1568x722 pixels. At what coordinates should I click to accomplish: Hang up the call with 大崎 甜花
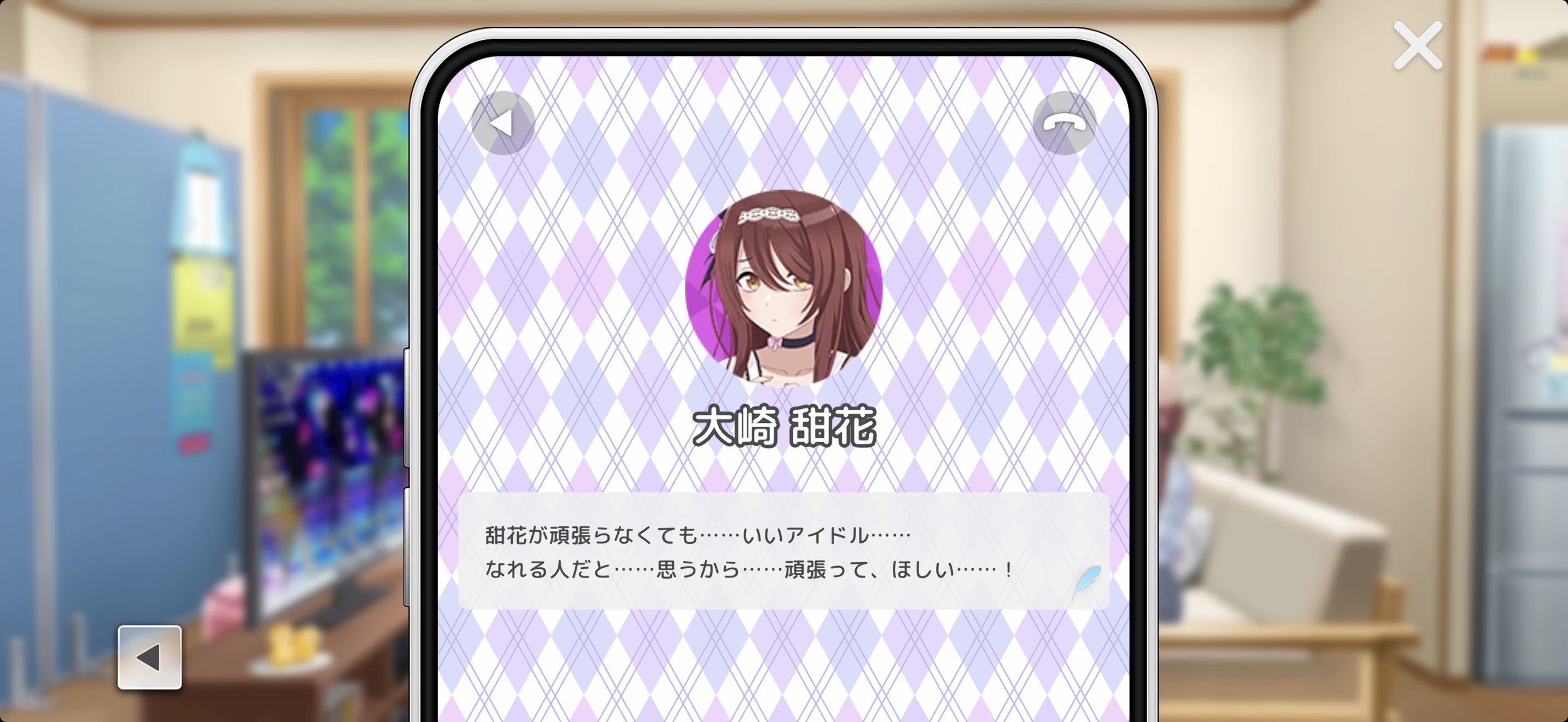pyautogui.click(x=1064, y=123)
